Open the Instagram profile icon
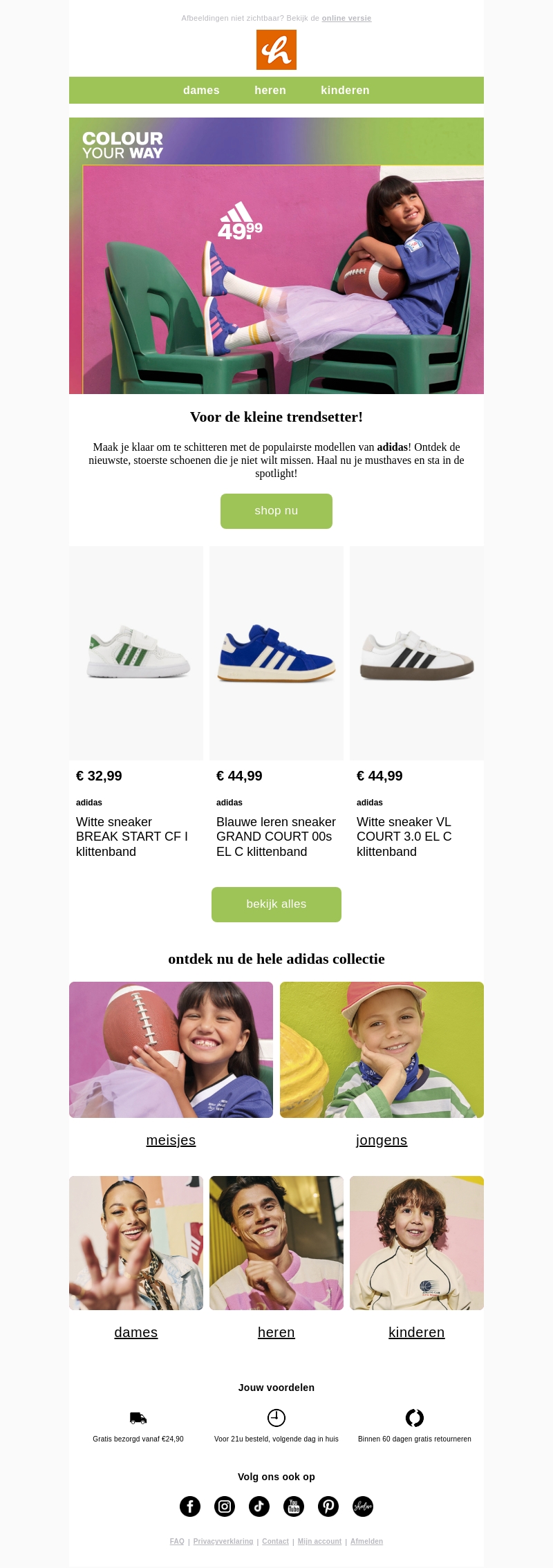This screenshot has width=553, height=1568. [225, 1506]
